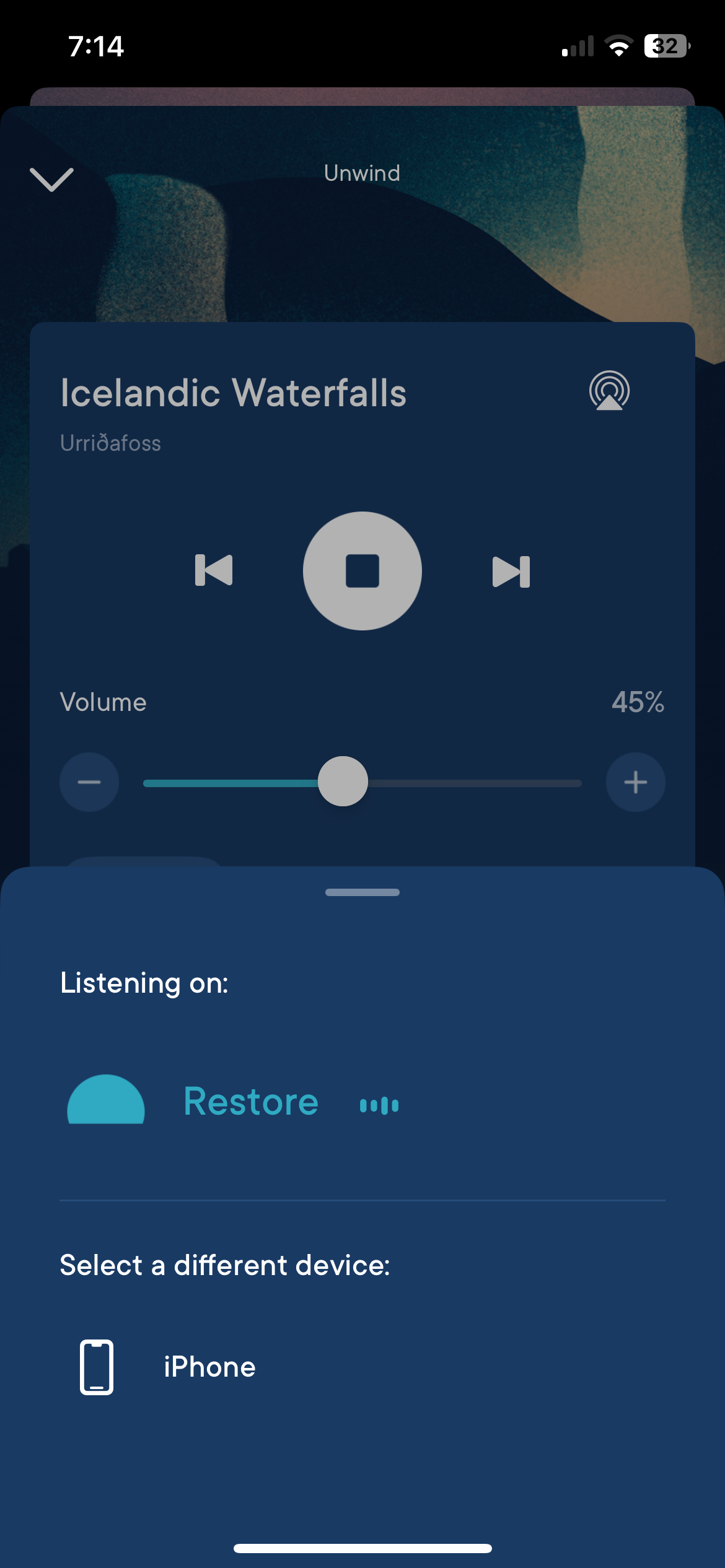
Task: Tap the sheet's drag handle
Action: tap(362, 892)
